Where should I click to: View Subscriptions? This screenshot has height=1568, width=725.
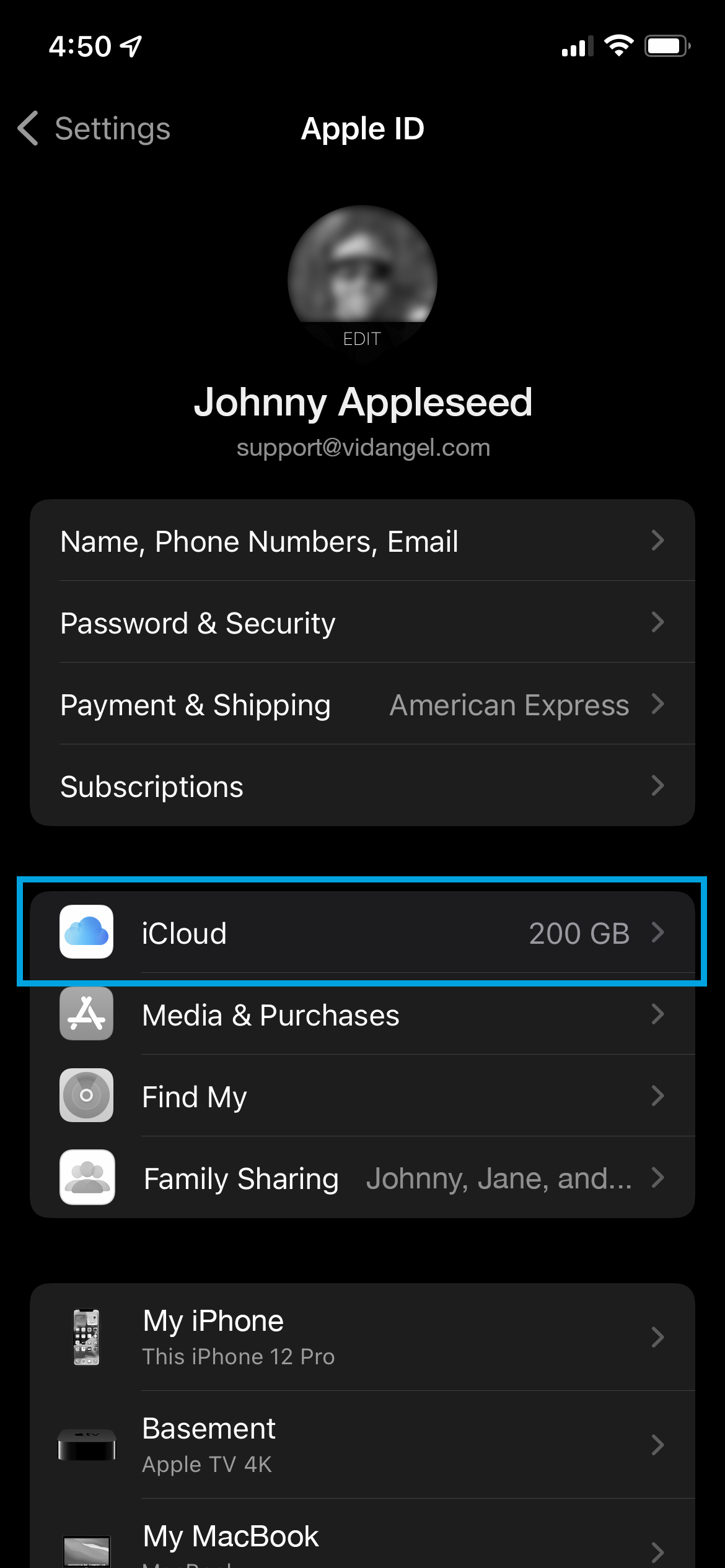click(362, 786)
